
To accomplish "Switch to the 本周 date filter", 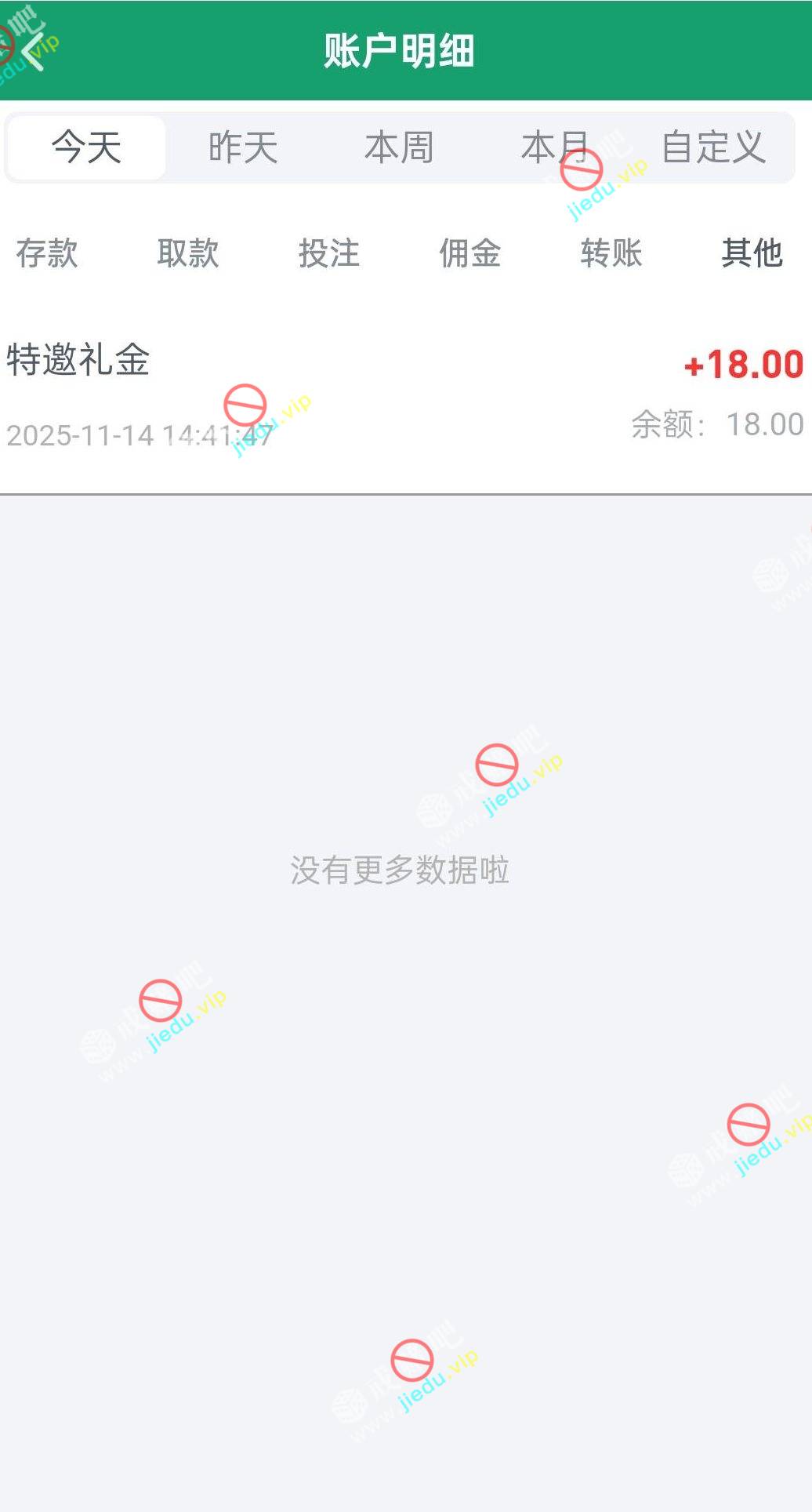I will point(399,147).
